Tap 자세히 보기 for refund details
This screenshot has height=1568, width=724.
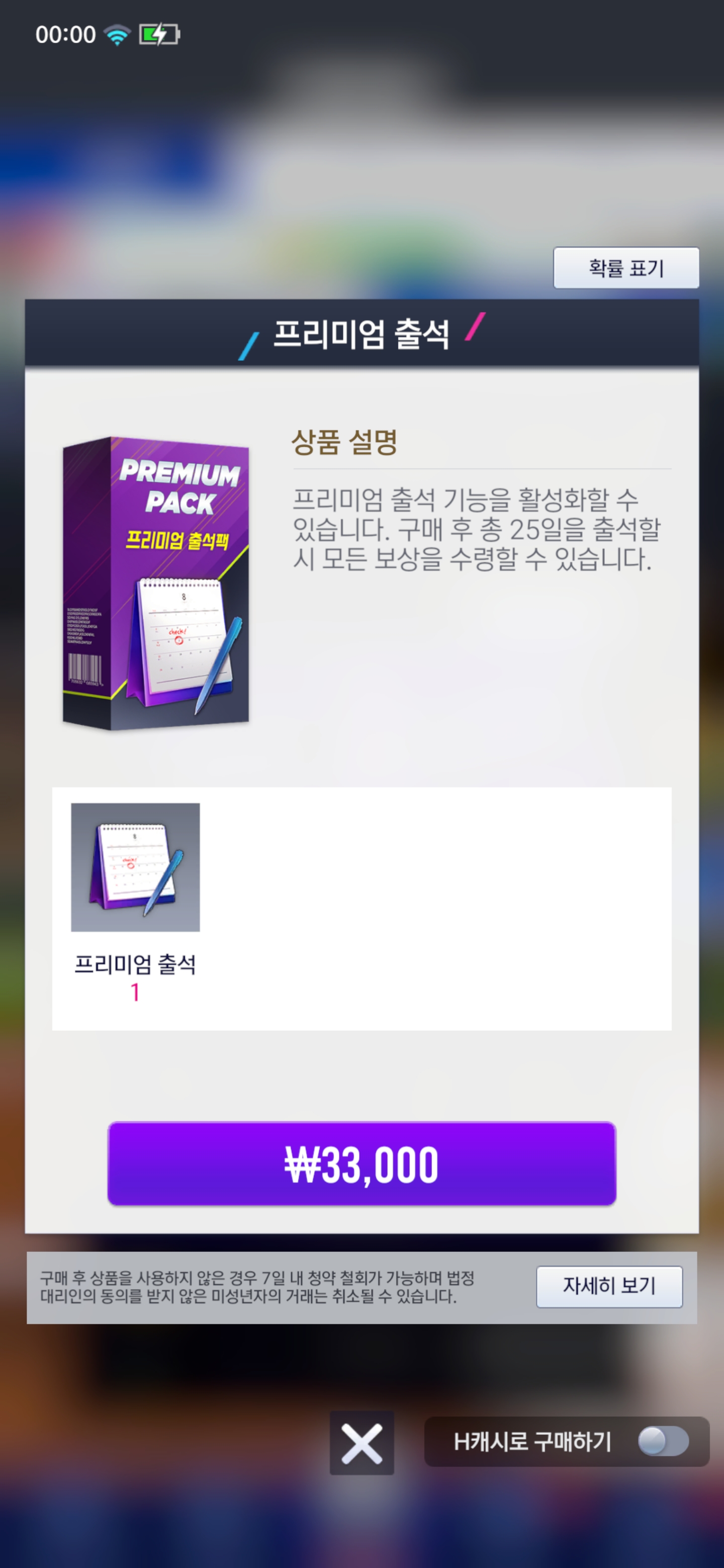click(x=609, y=1286)
